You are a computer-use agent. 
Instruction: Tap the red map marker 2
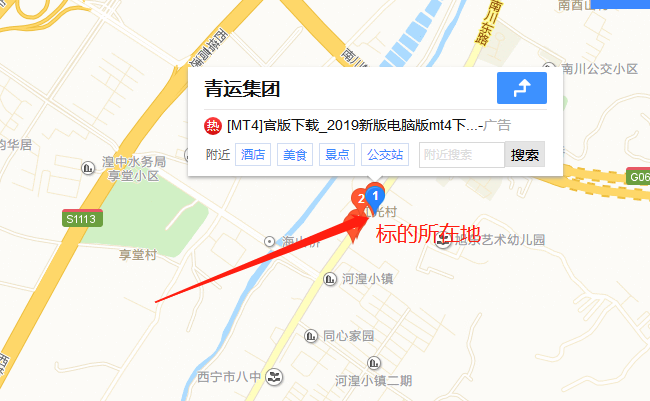pyautogui.click(x=359, y=199)
